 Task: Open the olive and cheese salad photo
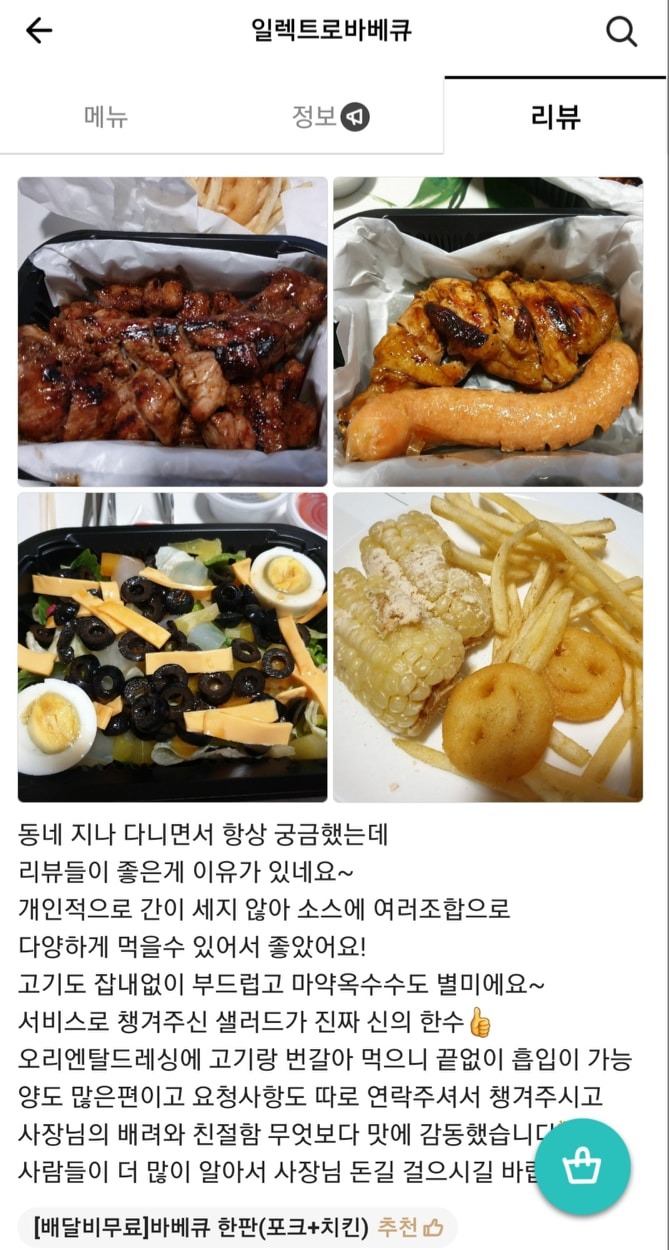point(172,647)
